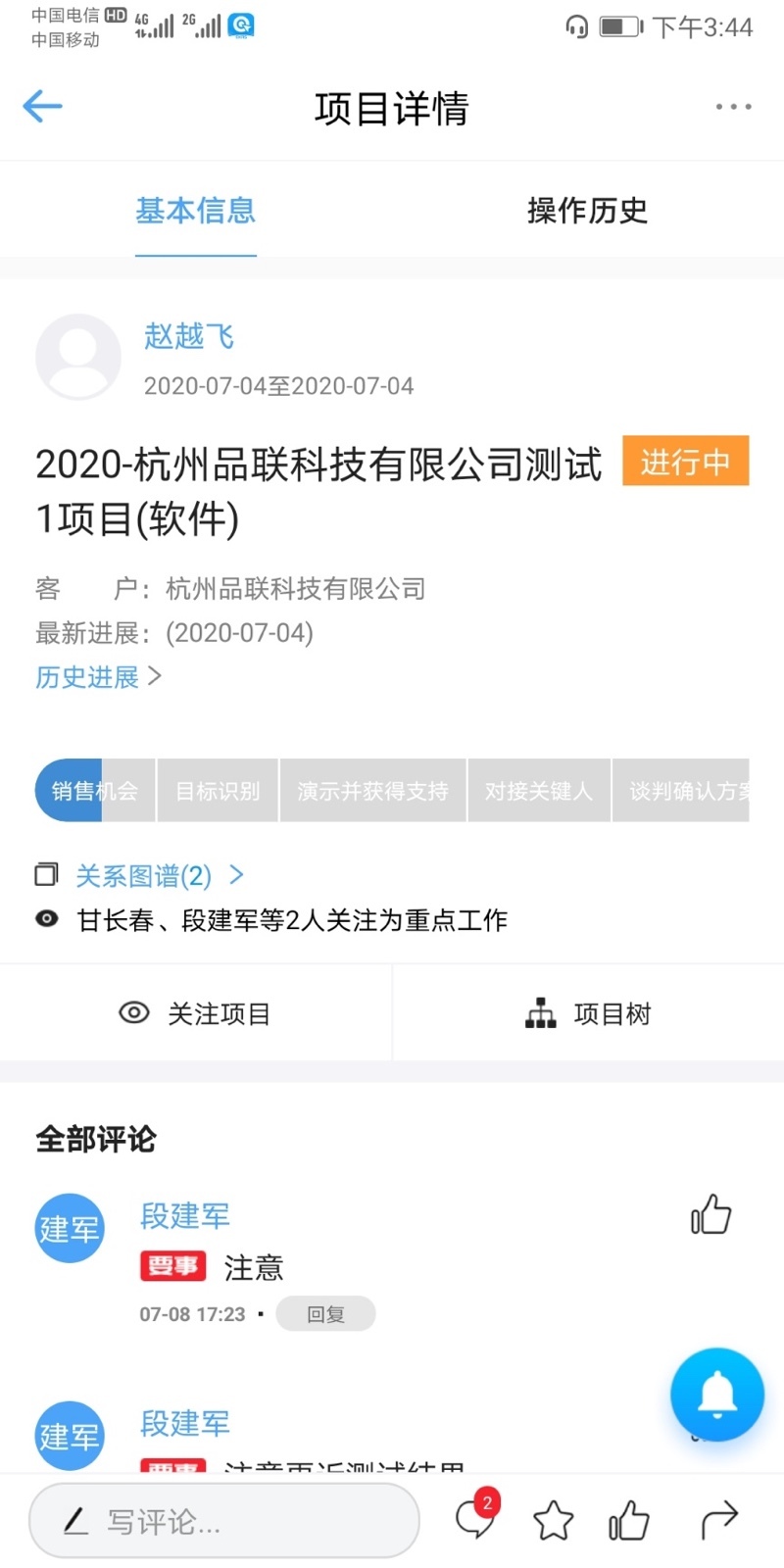Select the 目标识别 stage
The height and width of the screenshot is (1568, 784).
218,790
